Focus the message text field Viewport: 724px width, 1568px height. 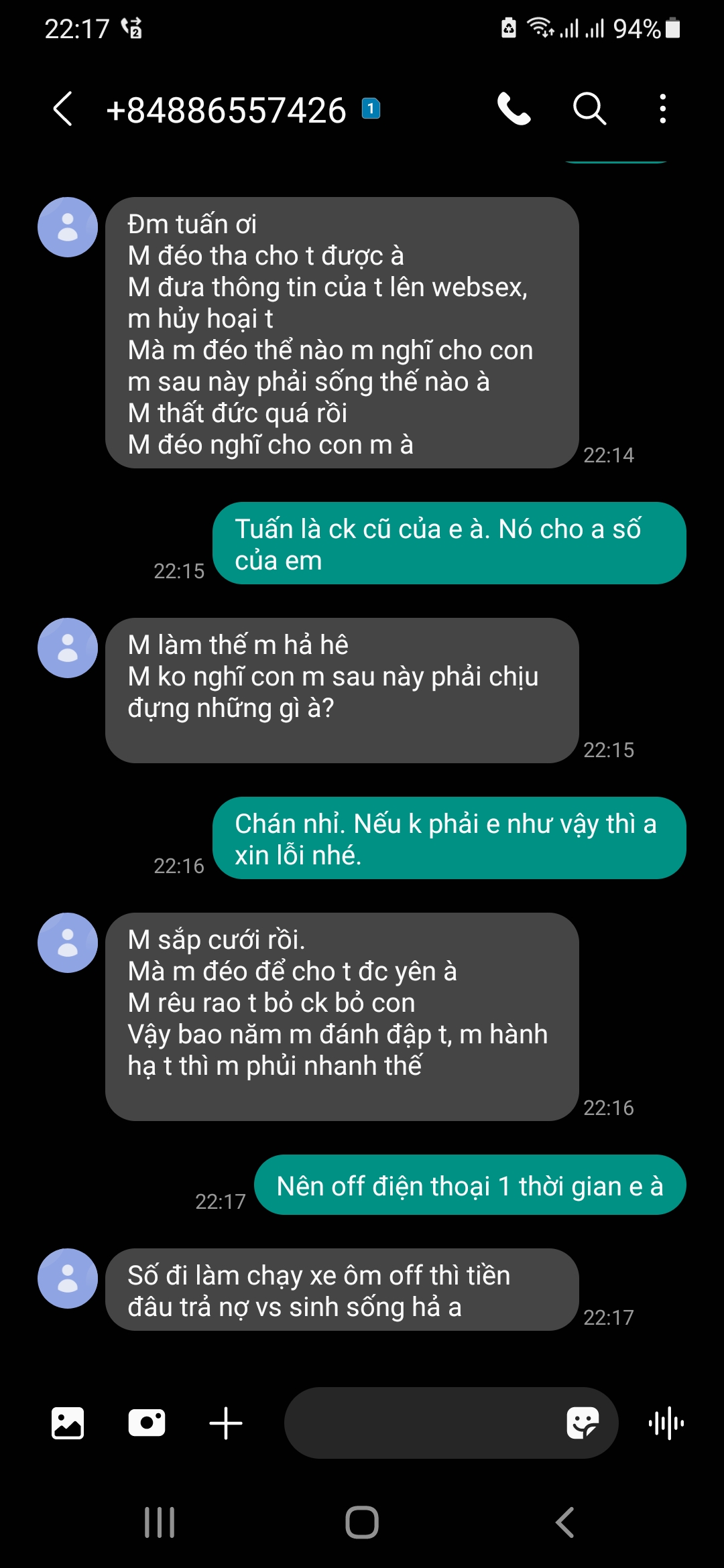422,1423
